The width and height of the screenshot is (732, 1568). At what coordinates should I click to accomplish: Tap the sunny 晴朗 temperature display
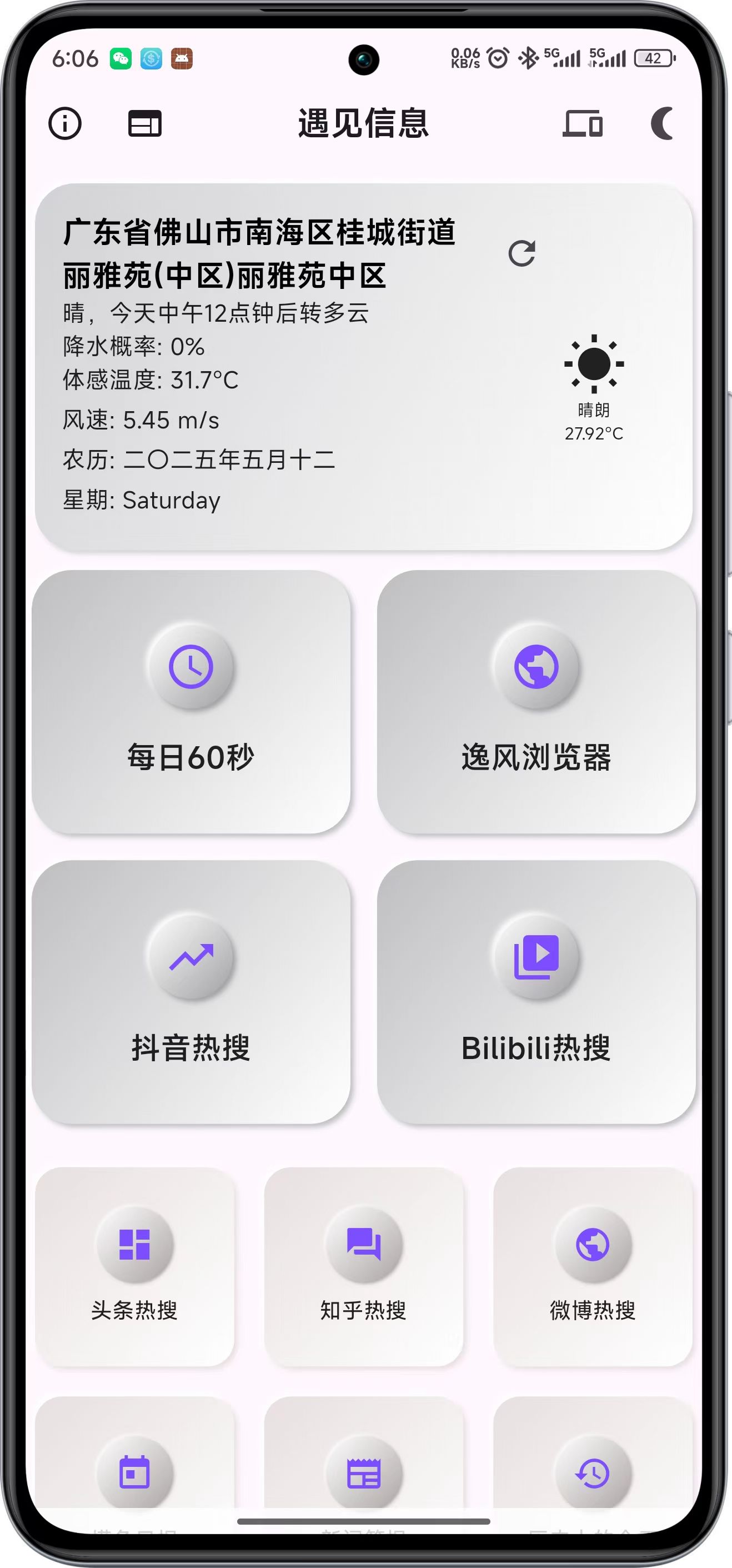(x=595, y=389)
